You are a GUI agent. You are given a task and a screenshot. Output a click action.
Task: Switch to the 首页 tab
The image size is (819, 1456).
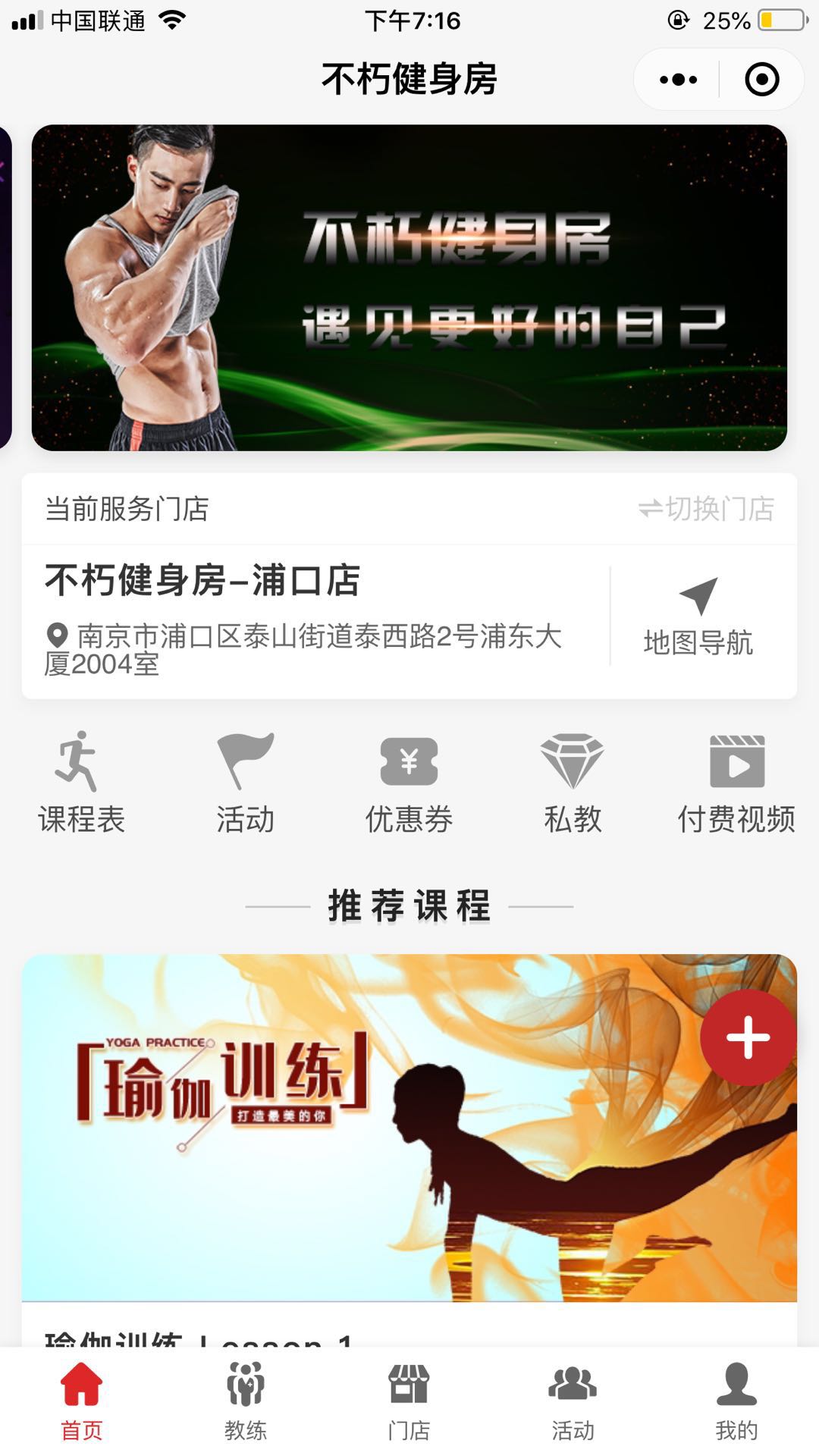point(81,1401)
